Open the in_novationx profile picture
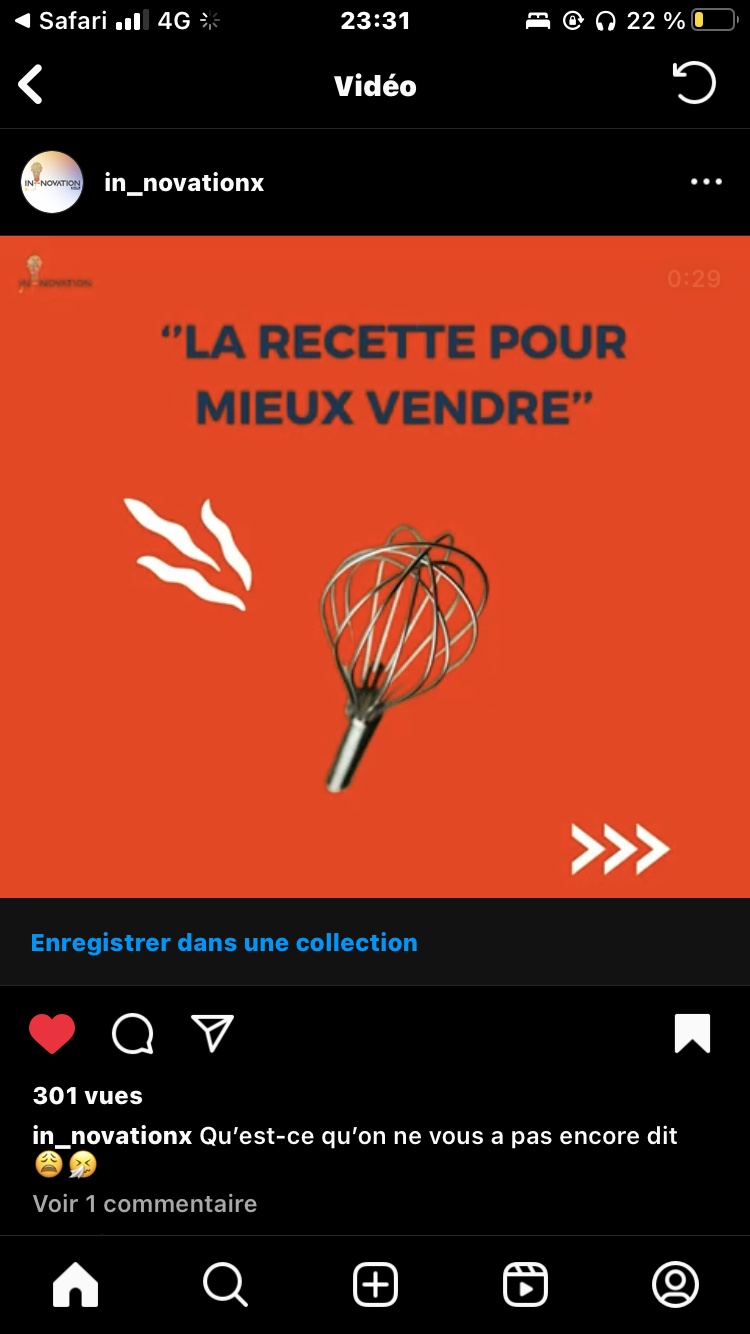Image resolution: width=750 pixels, height=1334 pixels. coord(52,182)
